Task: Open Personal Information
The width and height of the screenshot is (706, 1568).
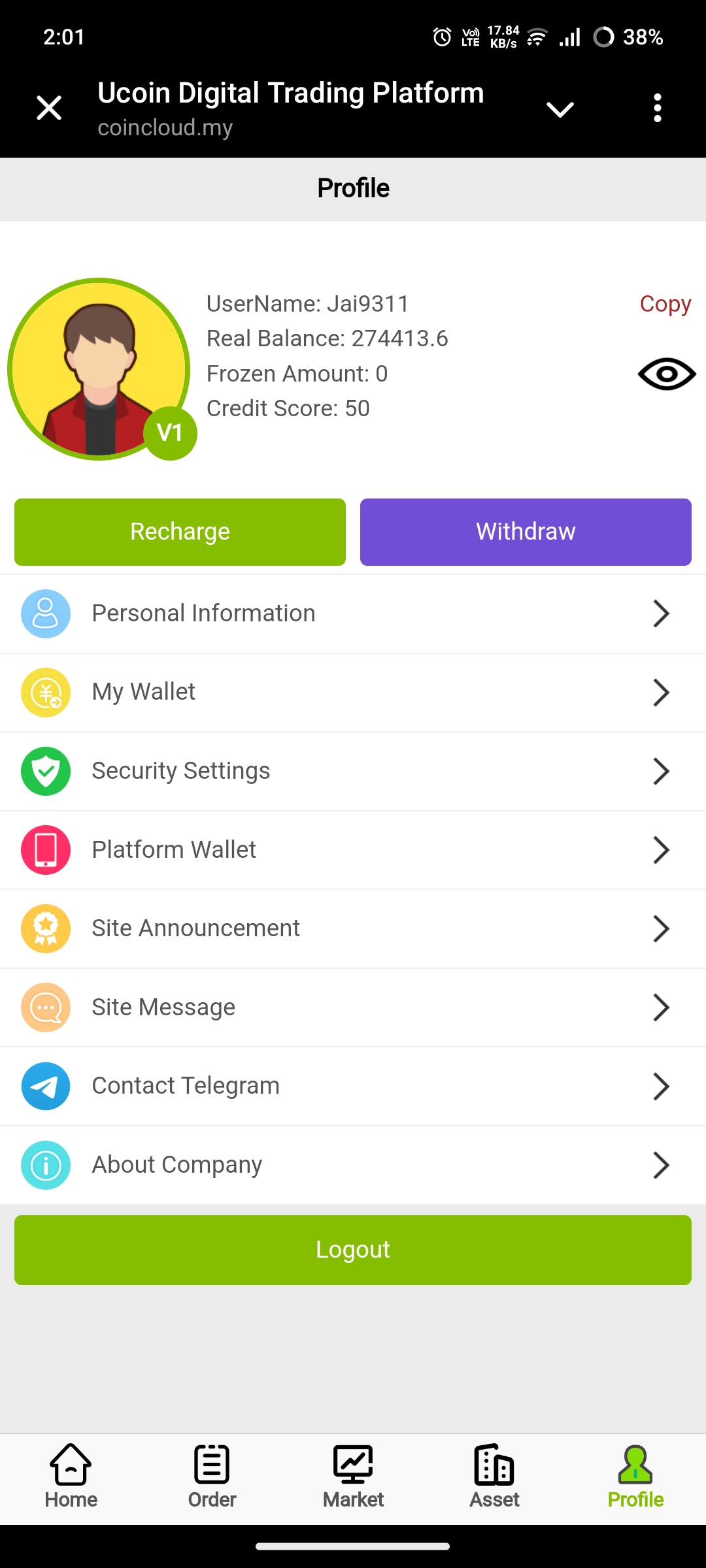Action: (x=353, y=614)
